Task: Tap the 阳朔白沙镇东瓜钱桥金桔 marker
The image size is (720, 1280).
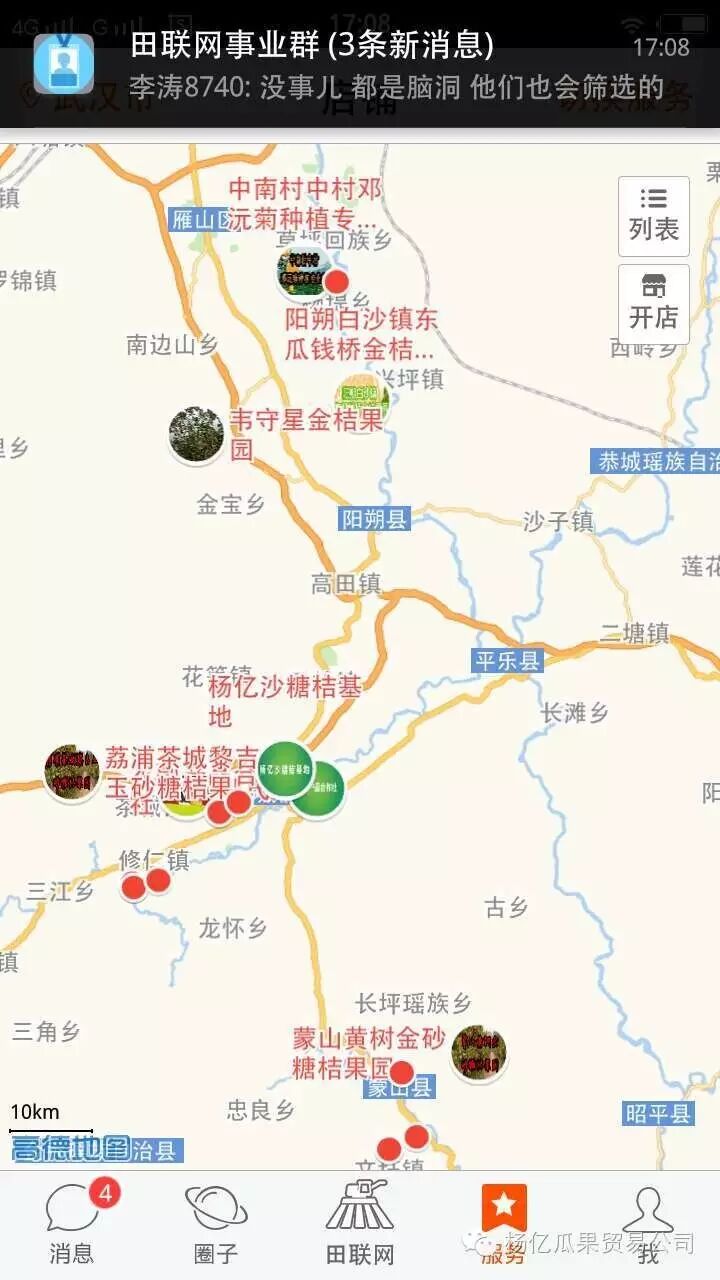Action: click(361, 399)
